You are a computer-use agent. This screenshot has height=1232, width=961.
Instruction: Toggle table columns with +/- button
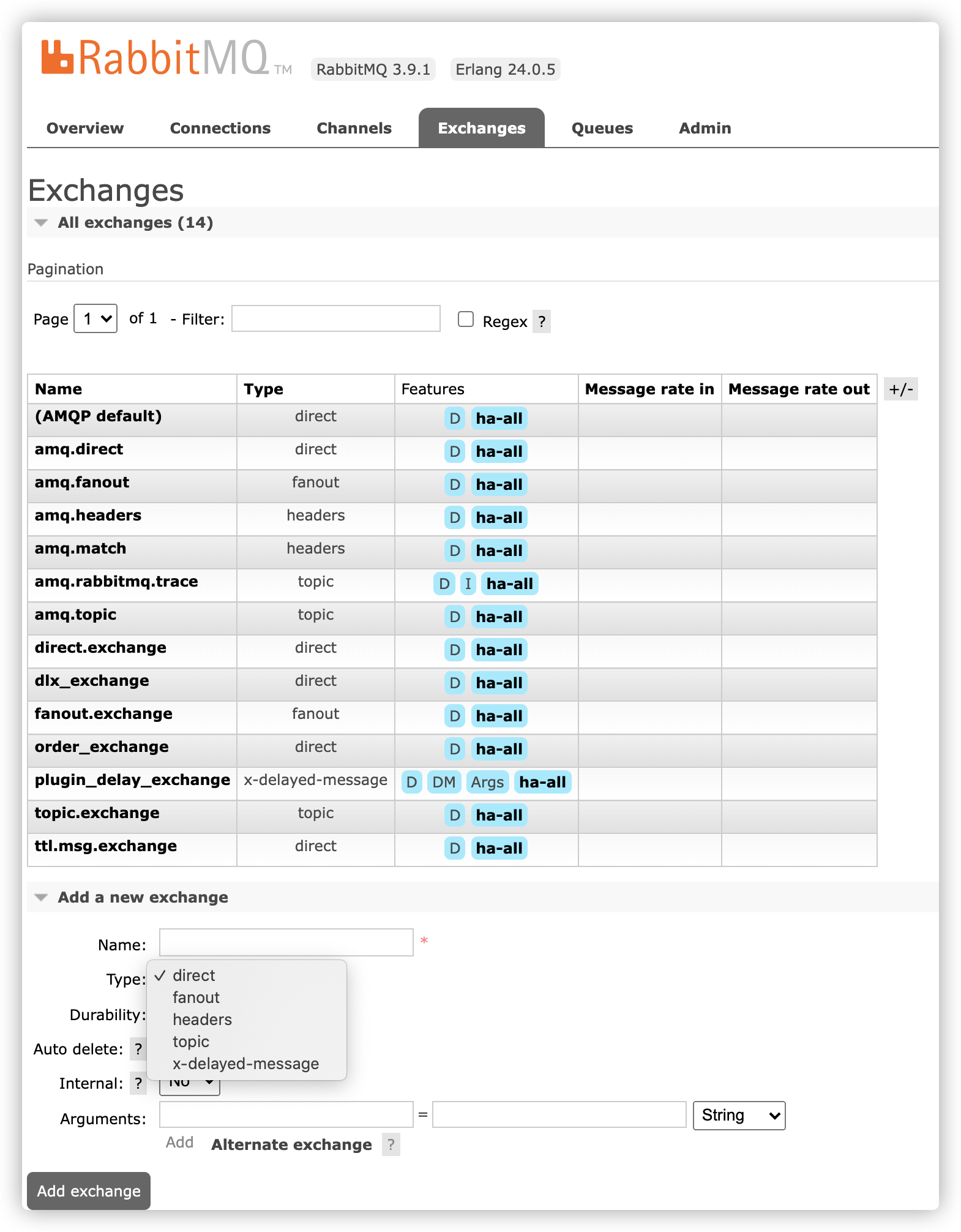pyautogui.click(x=900, y=389)
